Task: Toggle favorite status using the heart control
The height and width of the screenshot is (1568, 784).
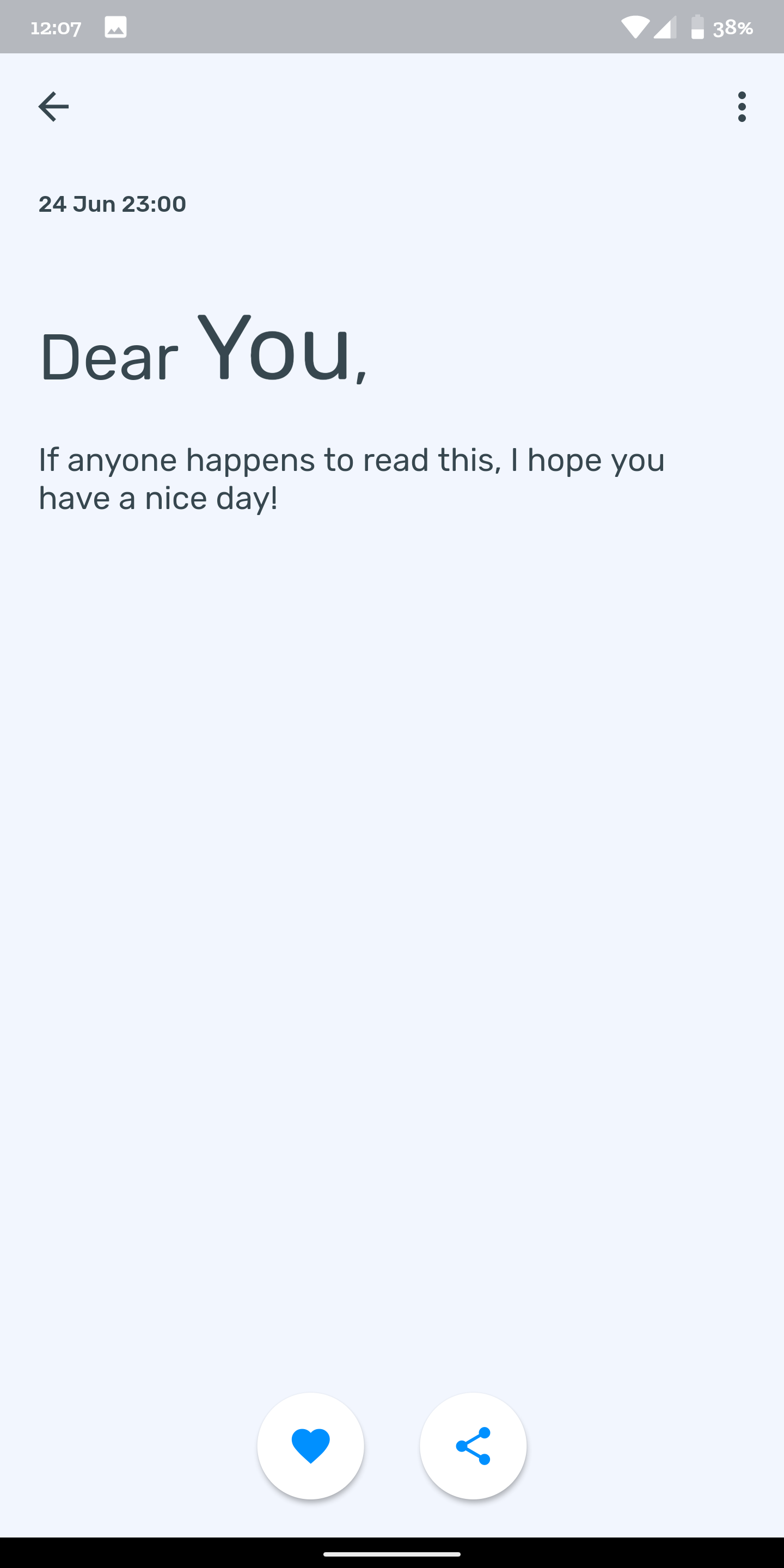Action: coord(310,1446)
